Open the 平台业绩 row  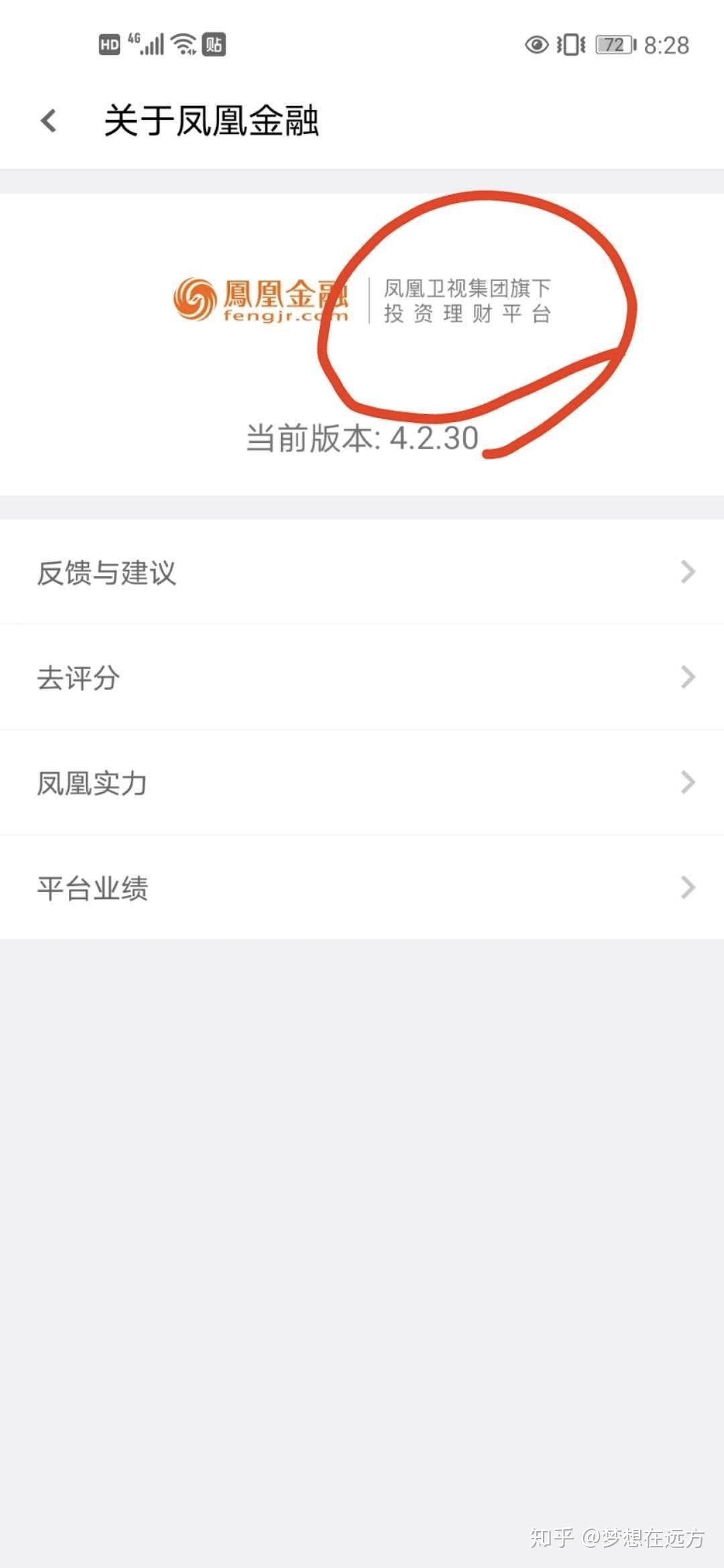pyautogui.click(x=362, y=888)
